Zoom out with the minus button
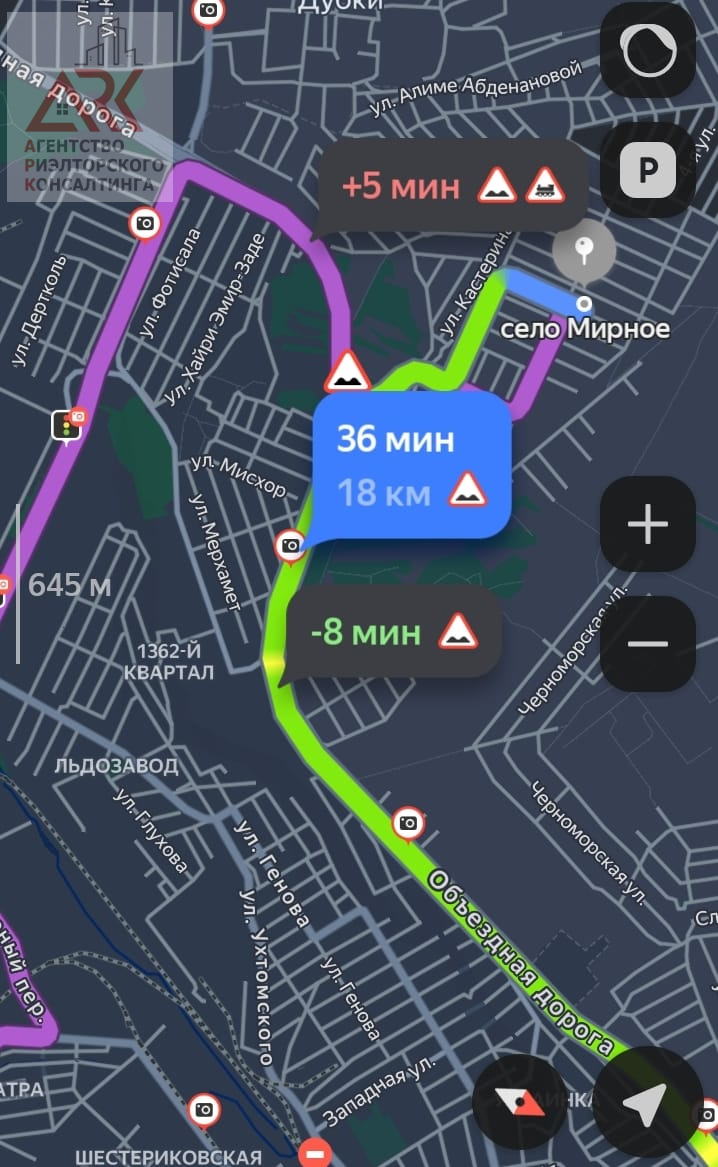718x1167 pixels. point(647,643)
